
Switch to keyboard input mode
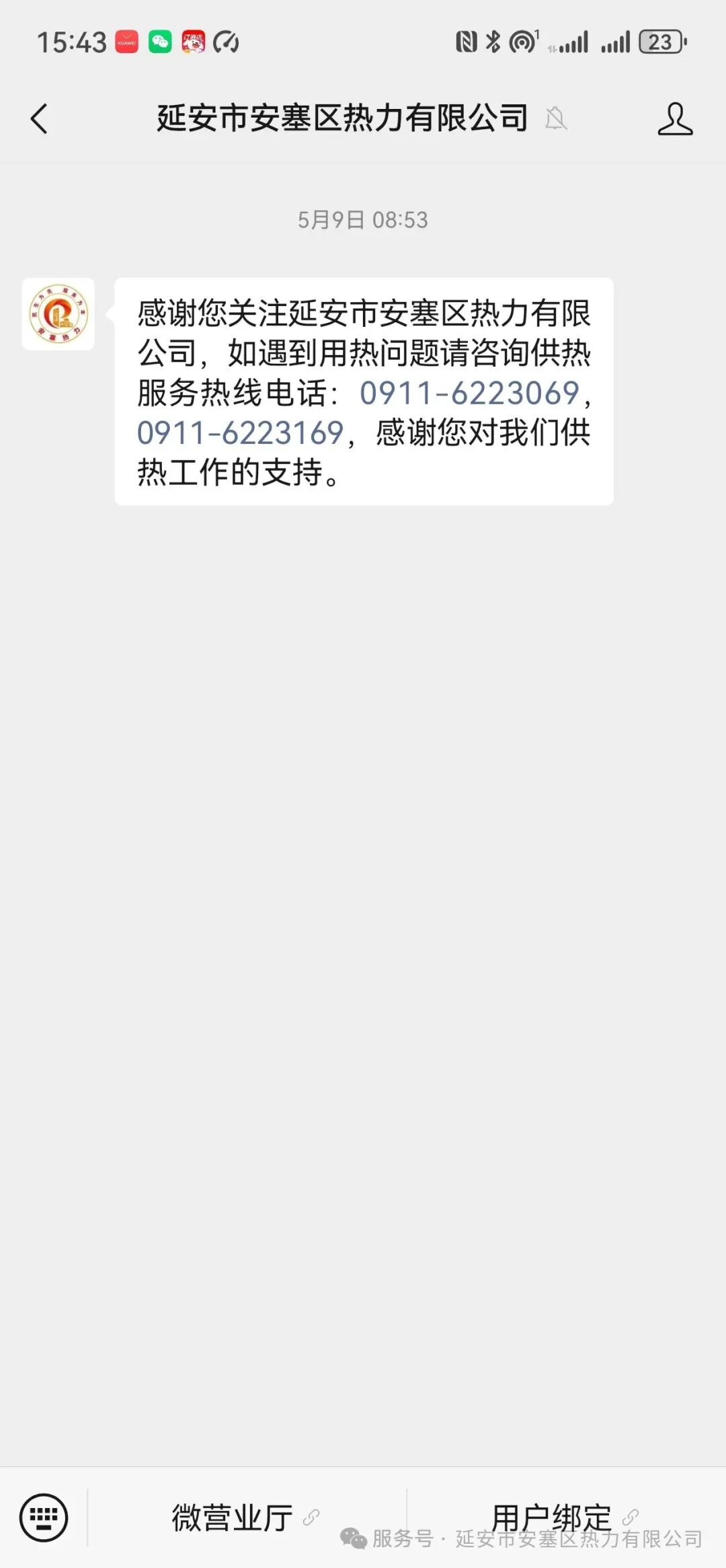click(44, 1518)
